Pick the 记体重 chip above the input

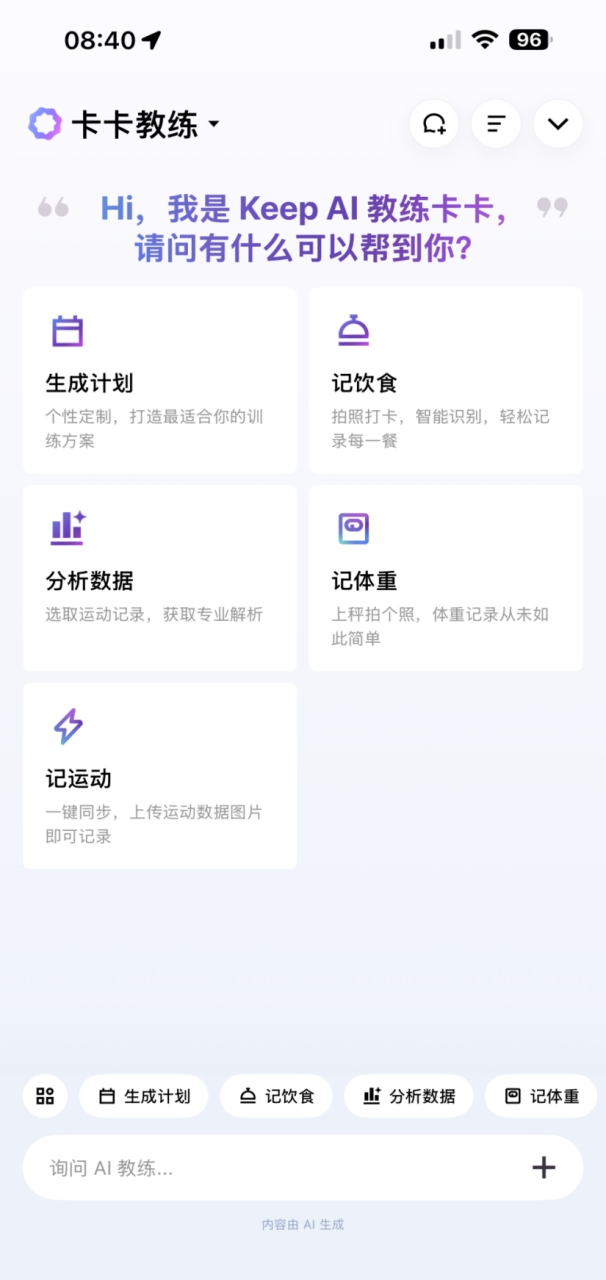(541, 1096)
